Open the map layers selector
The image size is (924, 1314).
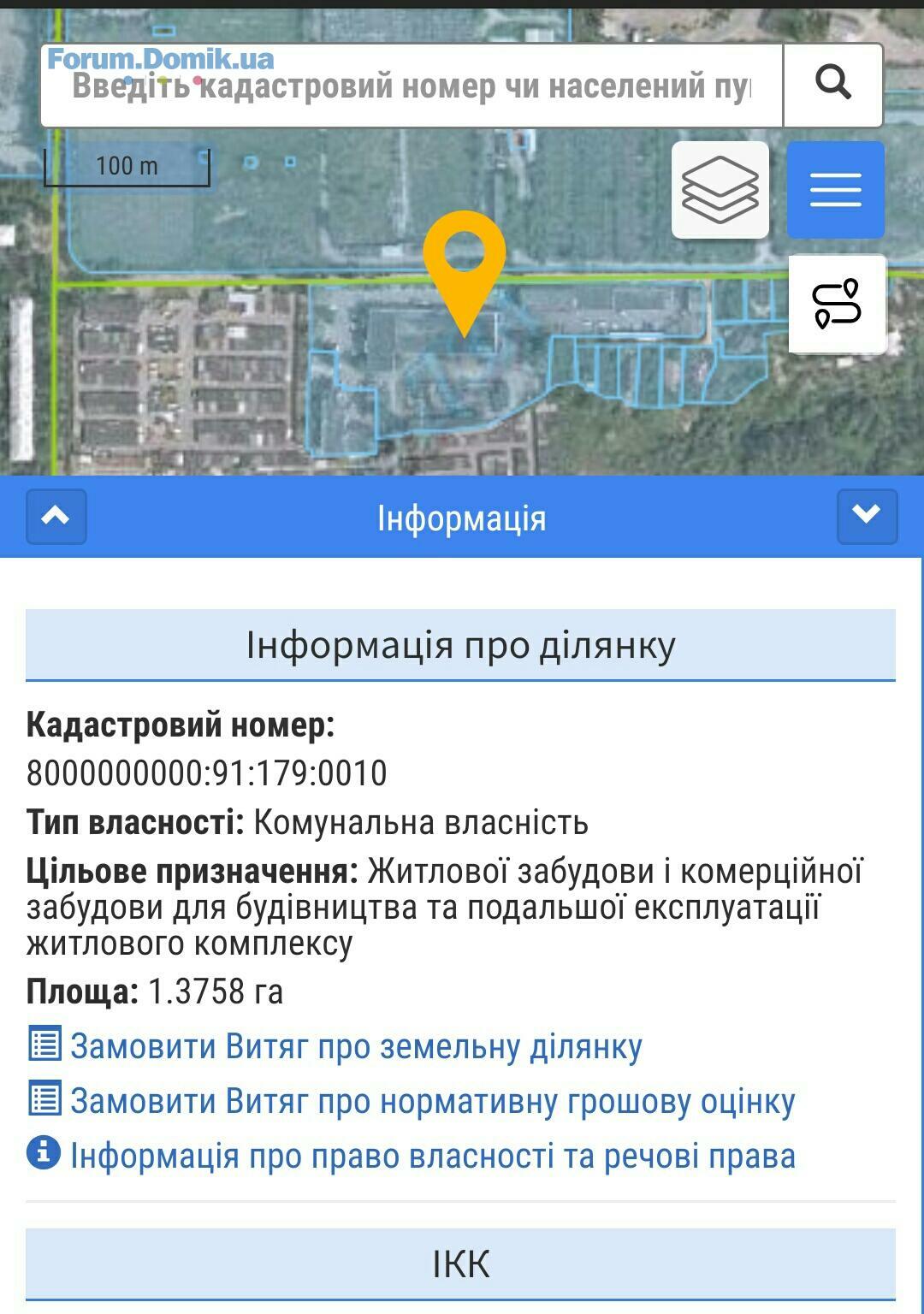click(720, 190)
